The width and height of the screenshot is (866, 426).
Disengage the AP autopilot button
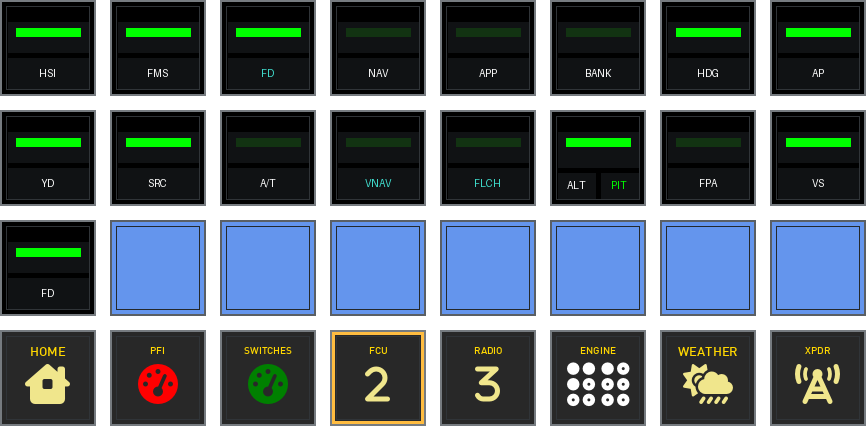818,48
